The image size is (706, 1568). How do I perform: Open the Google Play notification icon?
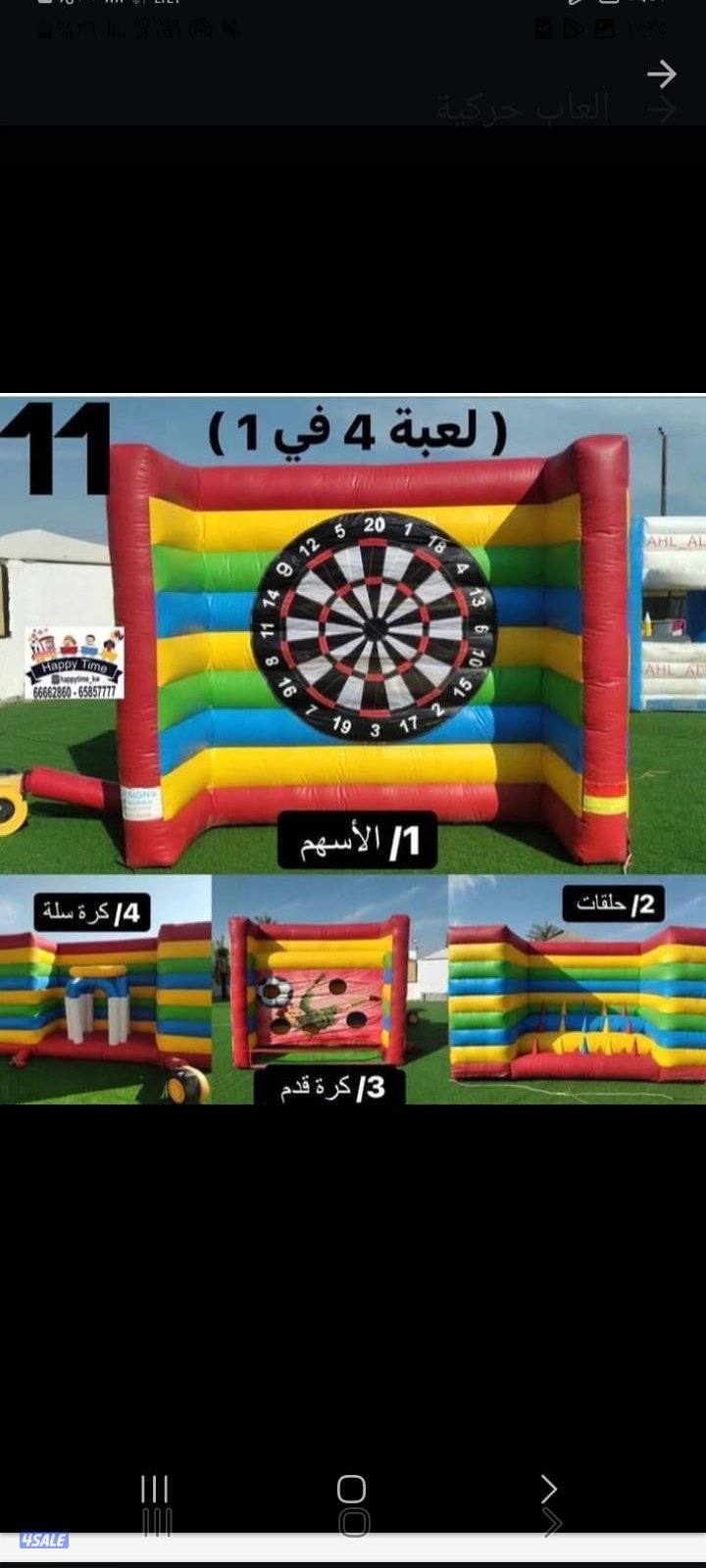(x=577, y=28)
